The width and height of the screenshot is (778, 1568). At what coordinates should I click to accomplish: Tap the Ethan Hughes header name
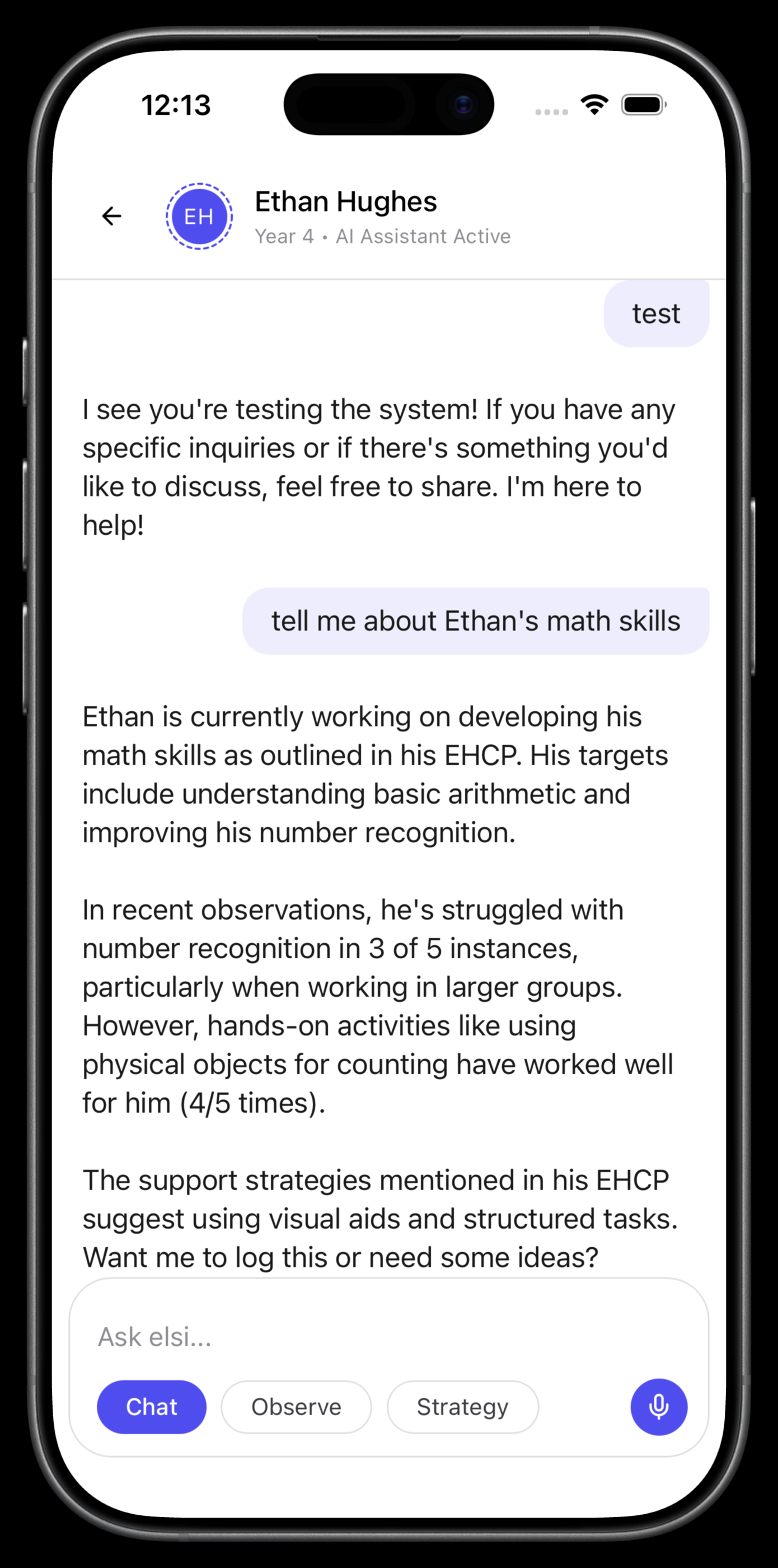pyautogui.click(x=345, y=202)
